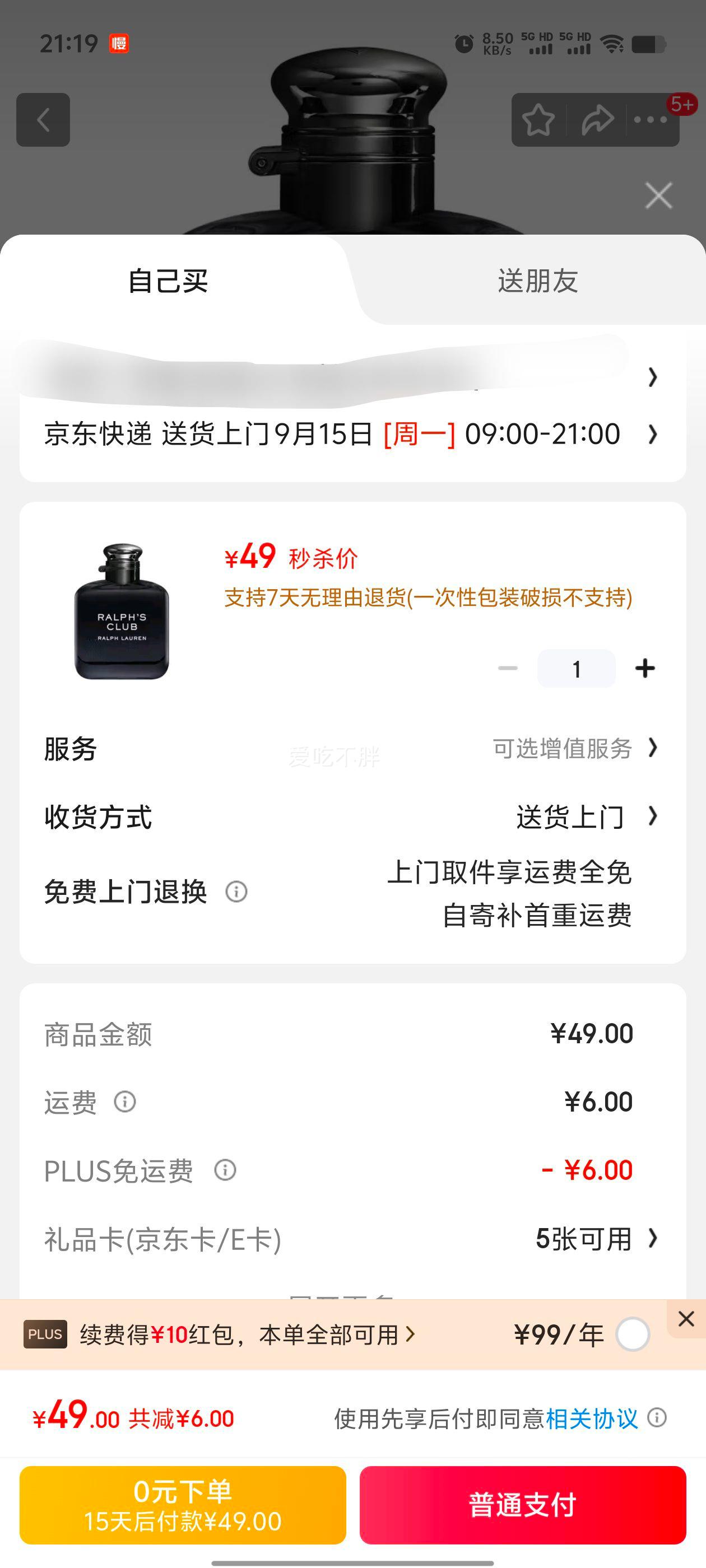
Task: Place order with 0元下单
Action: point(183,1505)
